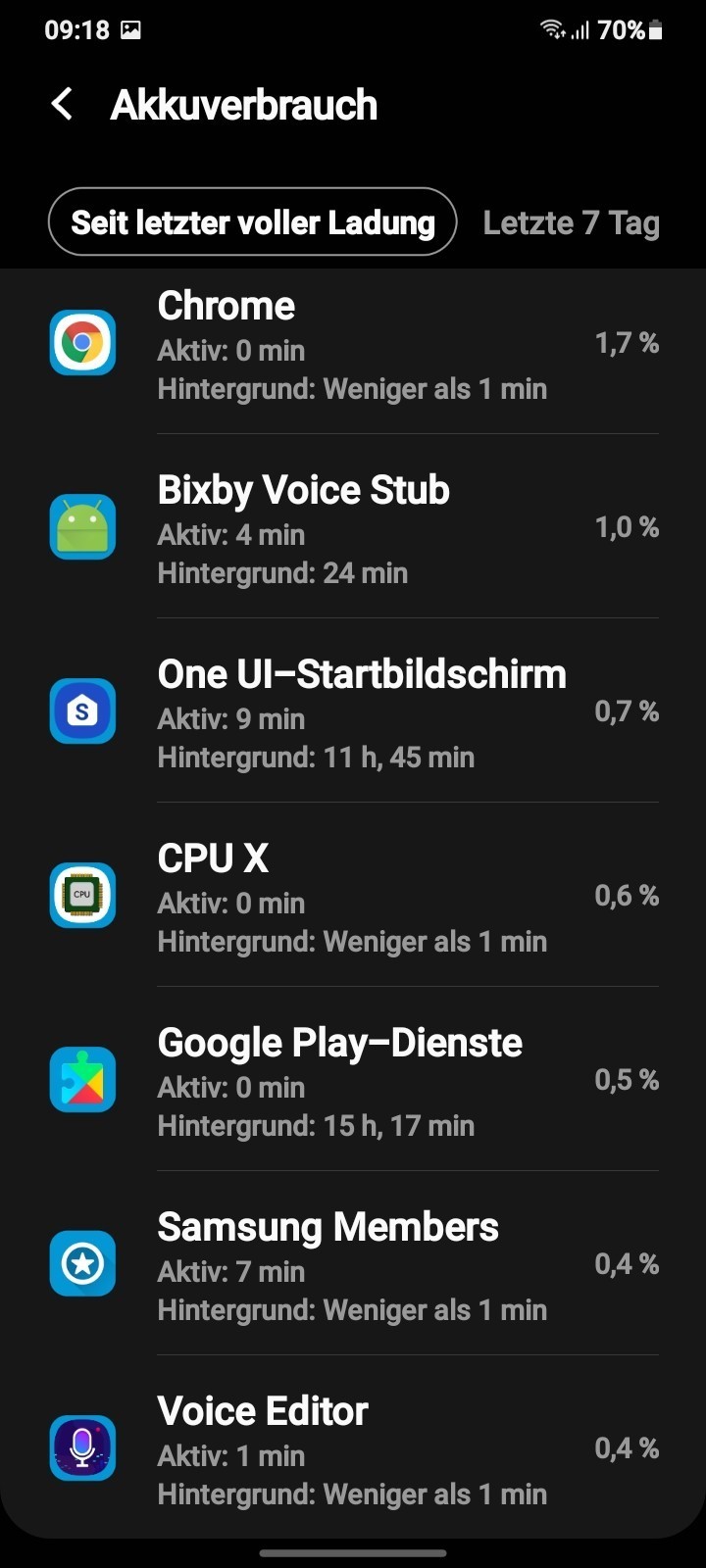The width and height of the screenshot is (706, 1568).
Task: View Google Play-Dienste battery usage
Action: pos(353,1082)
